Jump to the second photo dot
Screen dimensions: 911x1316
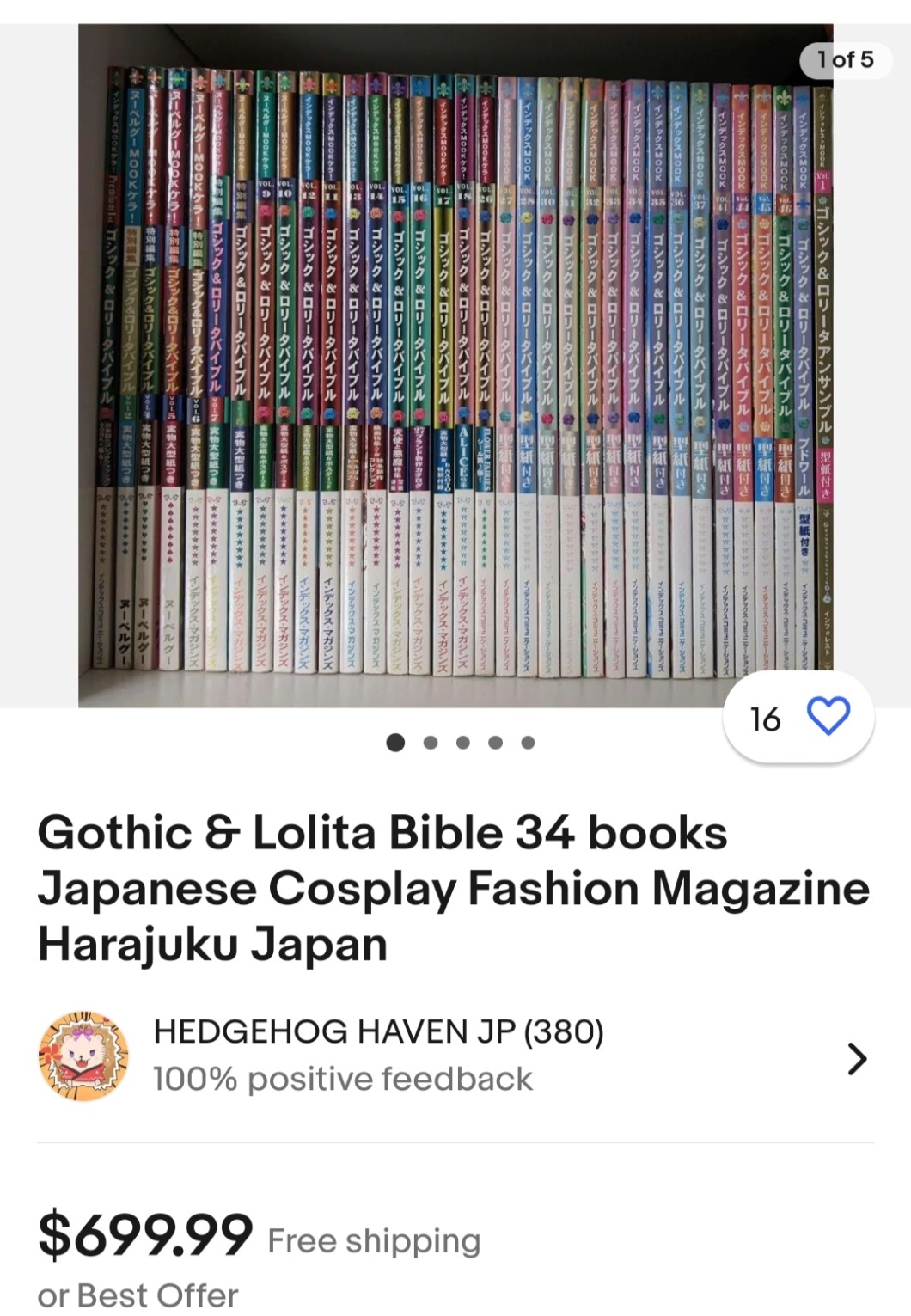431,743
